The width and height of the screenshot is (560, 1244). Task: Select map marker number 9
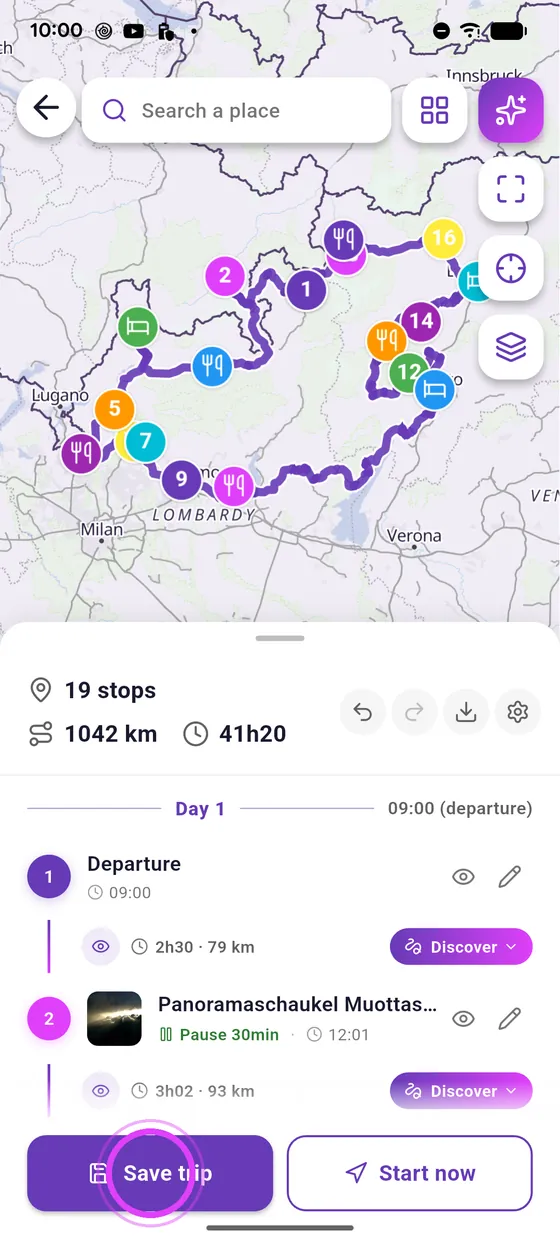pyautogui.click(x=181, y=479)
